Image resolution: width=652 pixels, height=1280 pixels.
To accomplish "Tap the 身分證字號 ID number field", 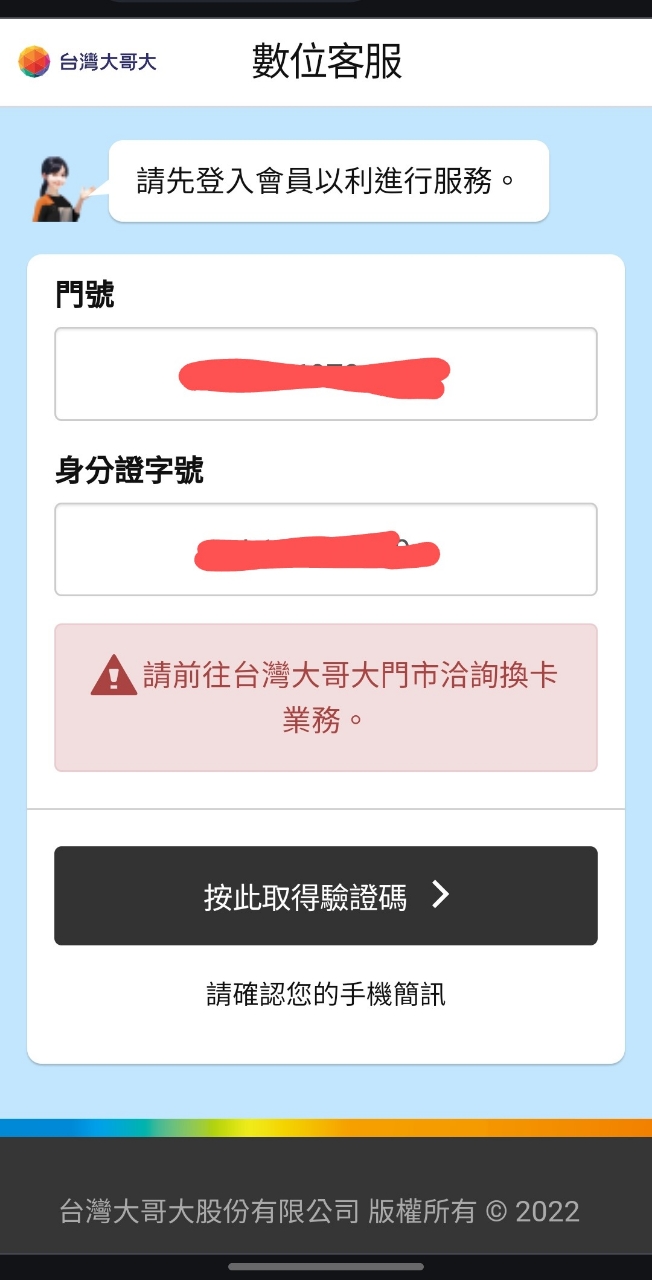I will pos(325,549).
